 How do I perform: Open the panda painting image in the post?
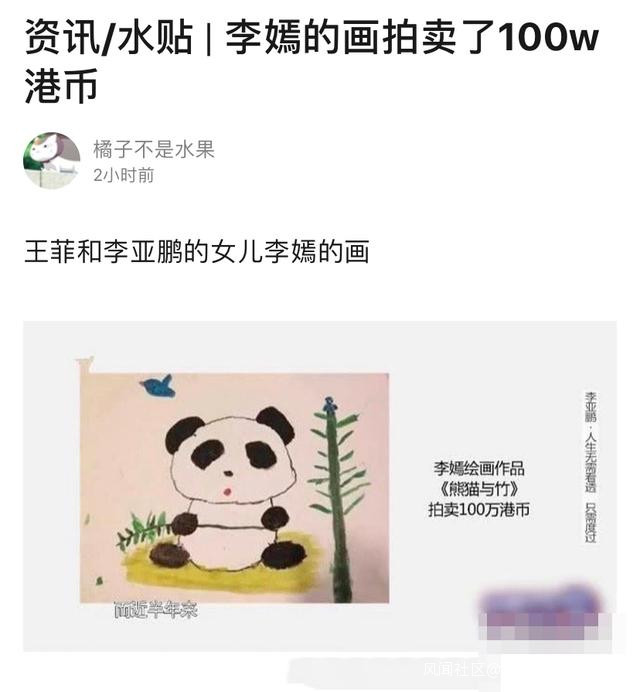point(320,486)
